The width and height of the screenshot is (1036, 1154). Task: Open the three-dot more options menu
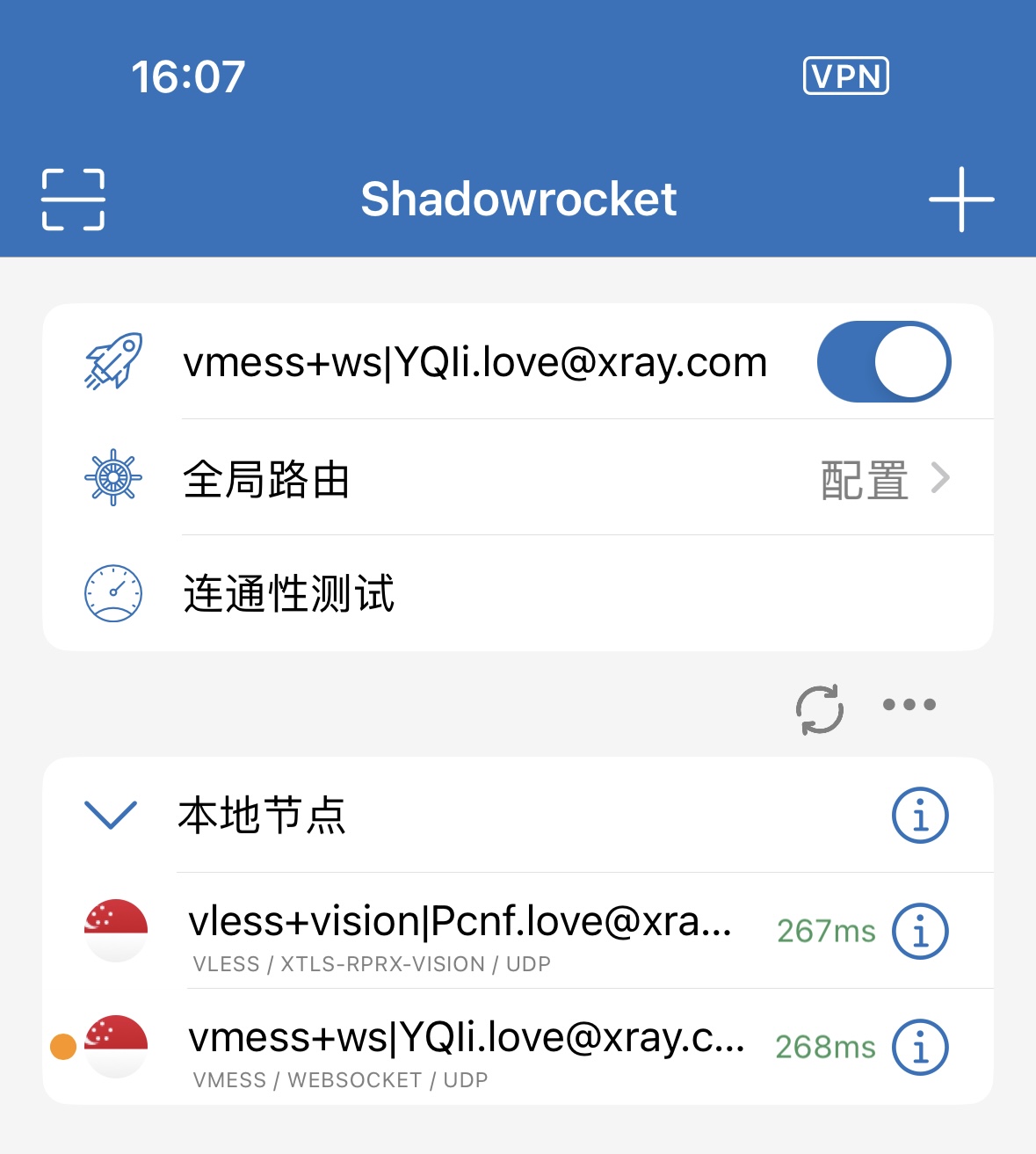pos(909,705)
